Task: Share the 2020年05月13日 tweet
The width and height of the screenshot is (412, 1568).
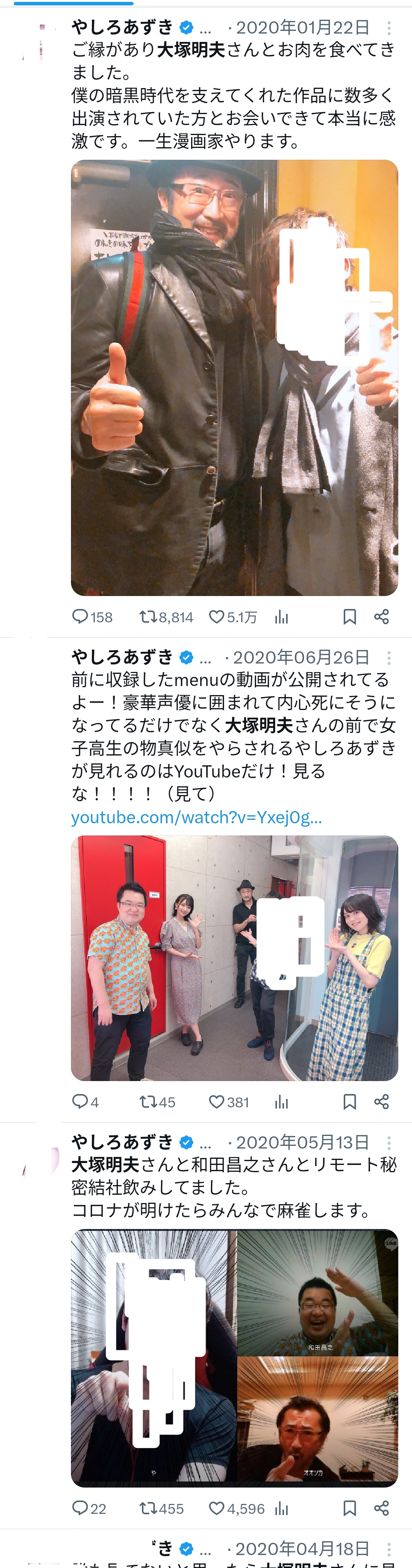Action: 381,1508
